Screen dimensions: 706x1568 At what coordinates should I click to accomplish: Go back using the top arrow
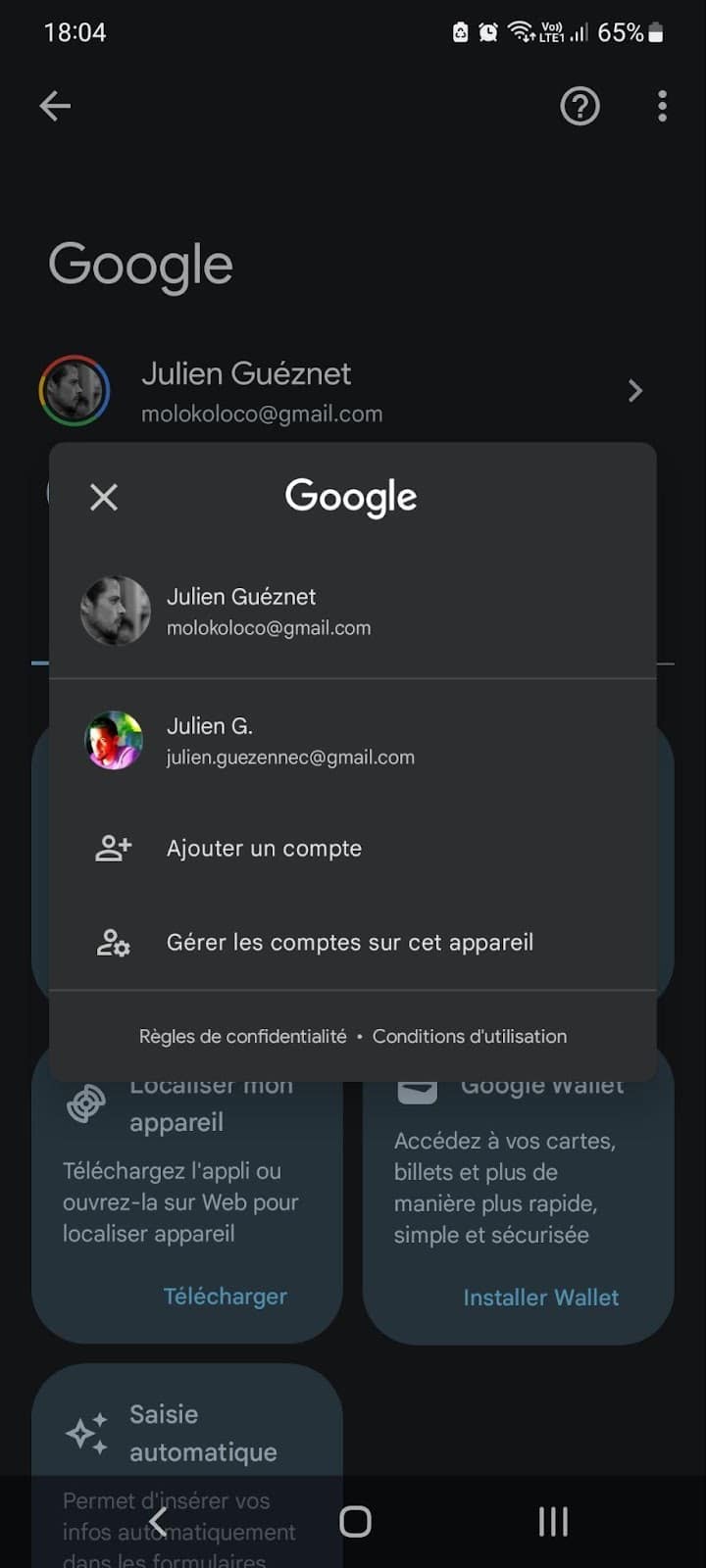coord(55,106)
